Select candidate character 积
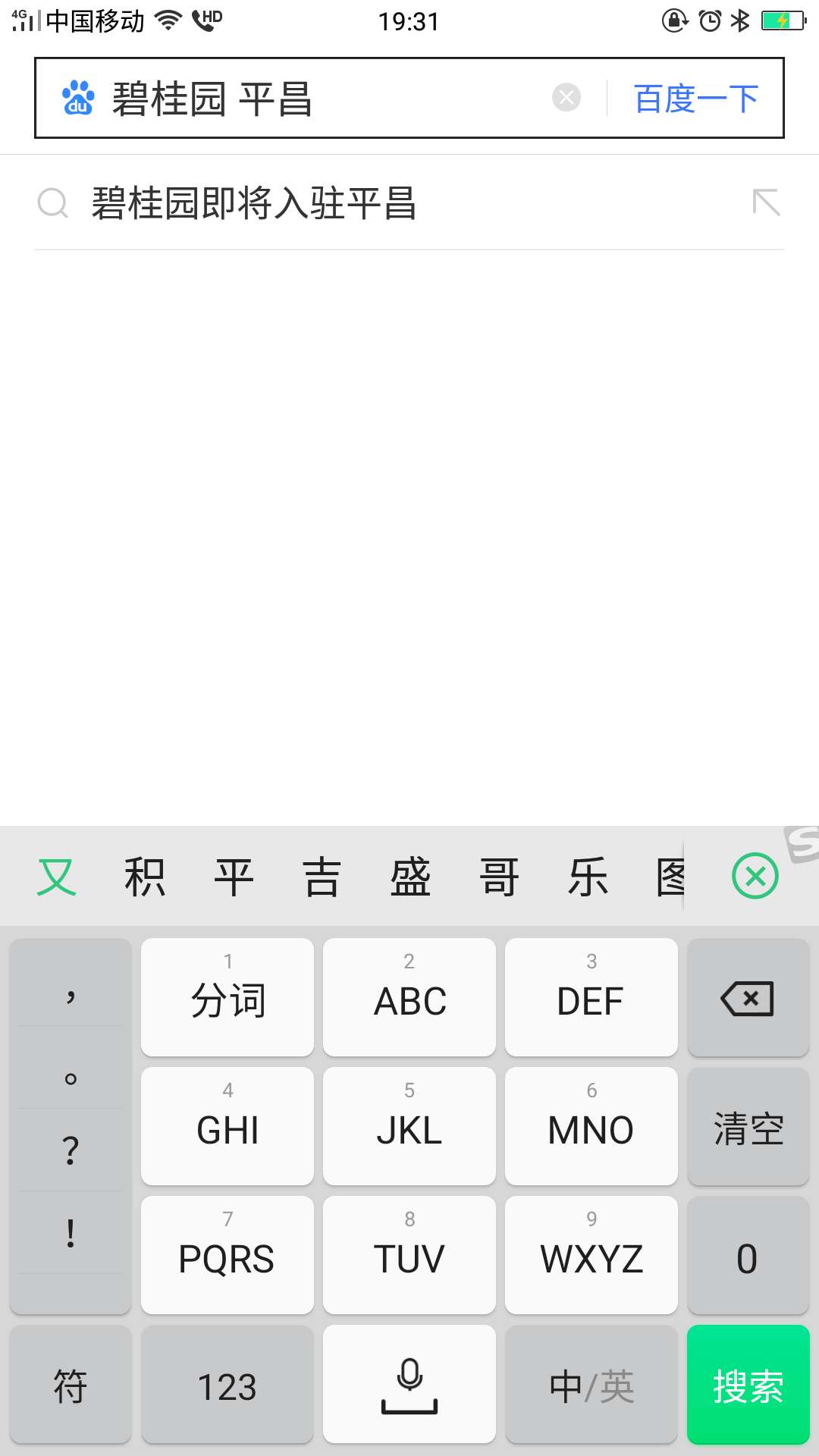Screen dimensions: 819x1456 point(144,877)
